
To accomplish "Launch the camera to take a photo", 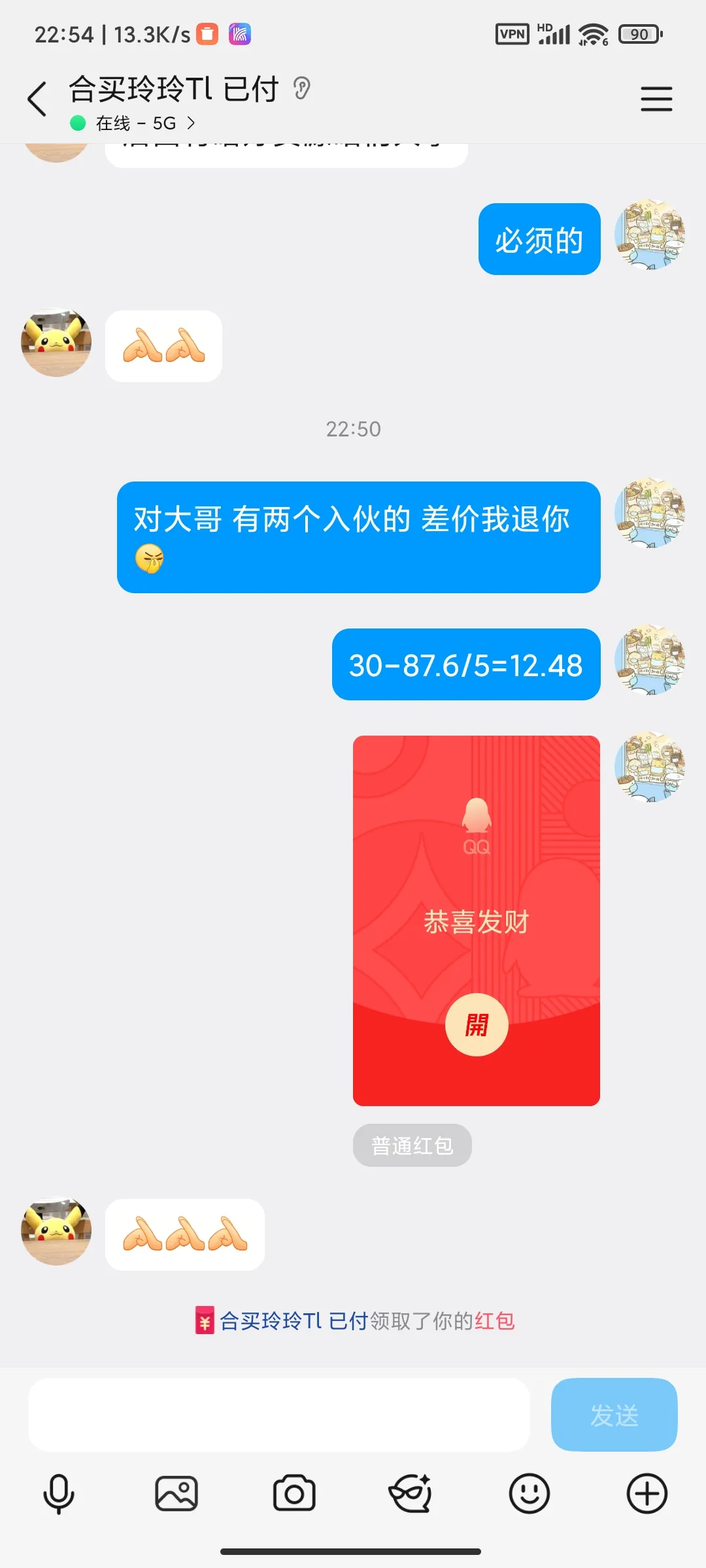I will point(294,1494).
